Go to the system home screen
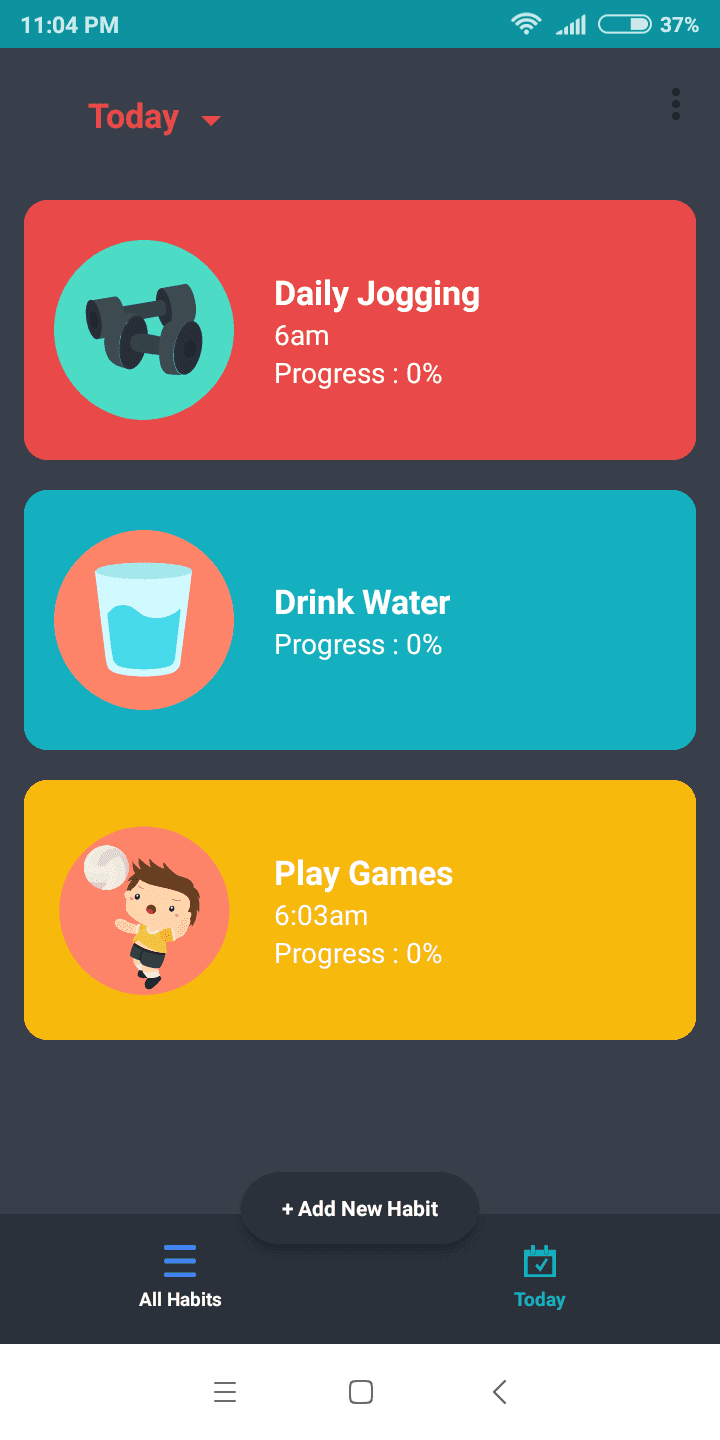Image resolution: width=720 pixels, height=1440 pixels. point(361,1392)
